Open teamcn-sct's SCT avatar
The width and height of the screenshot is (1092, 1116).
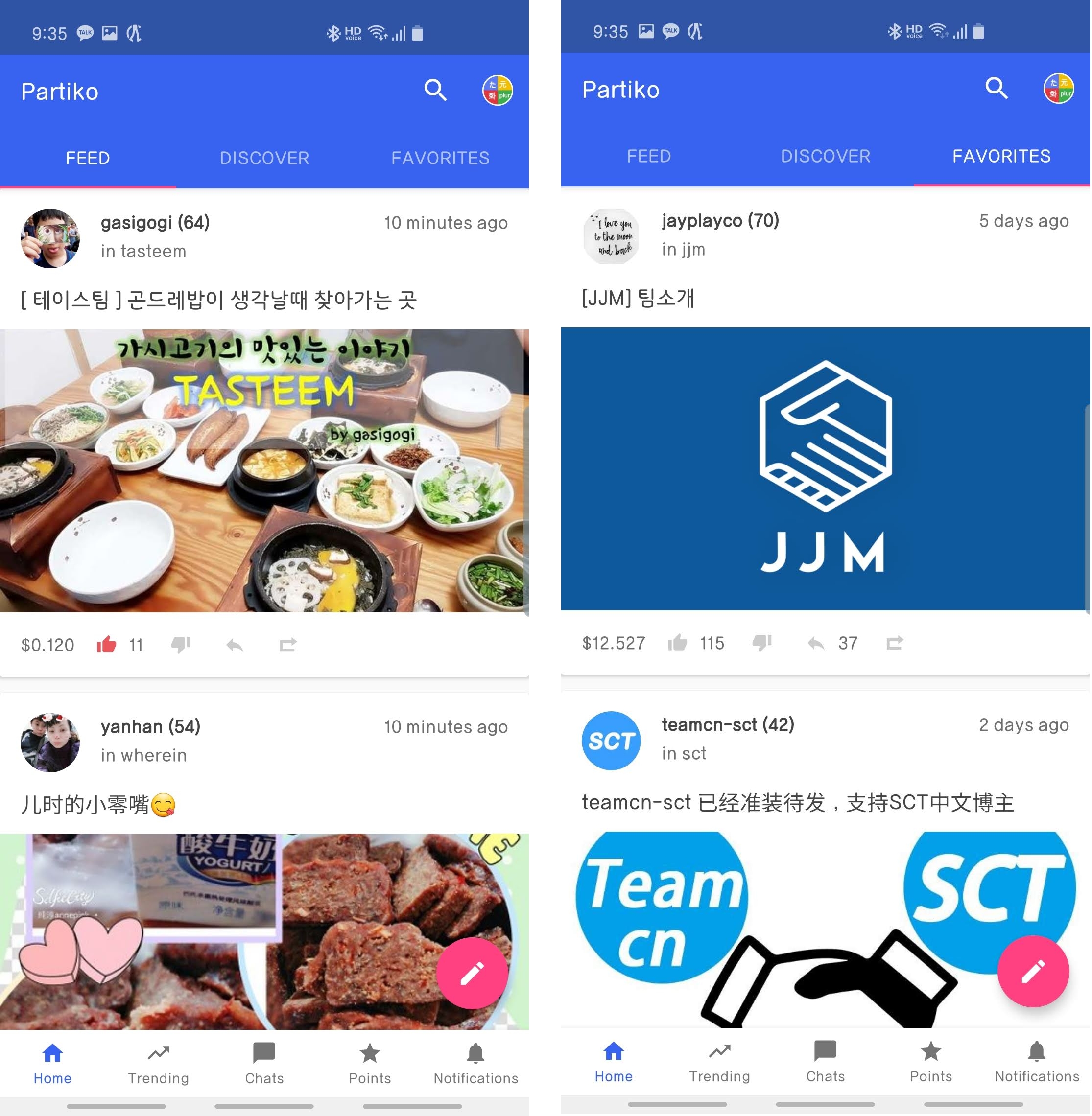click(612, 741)
